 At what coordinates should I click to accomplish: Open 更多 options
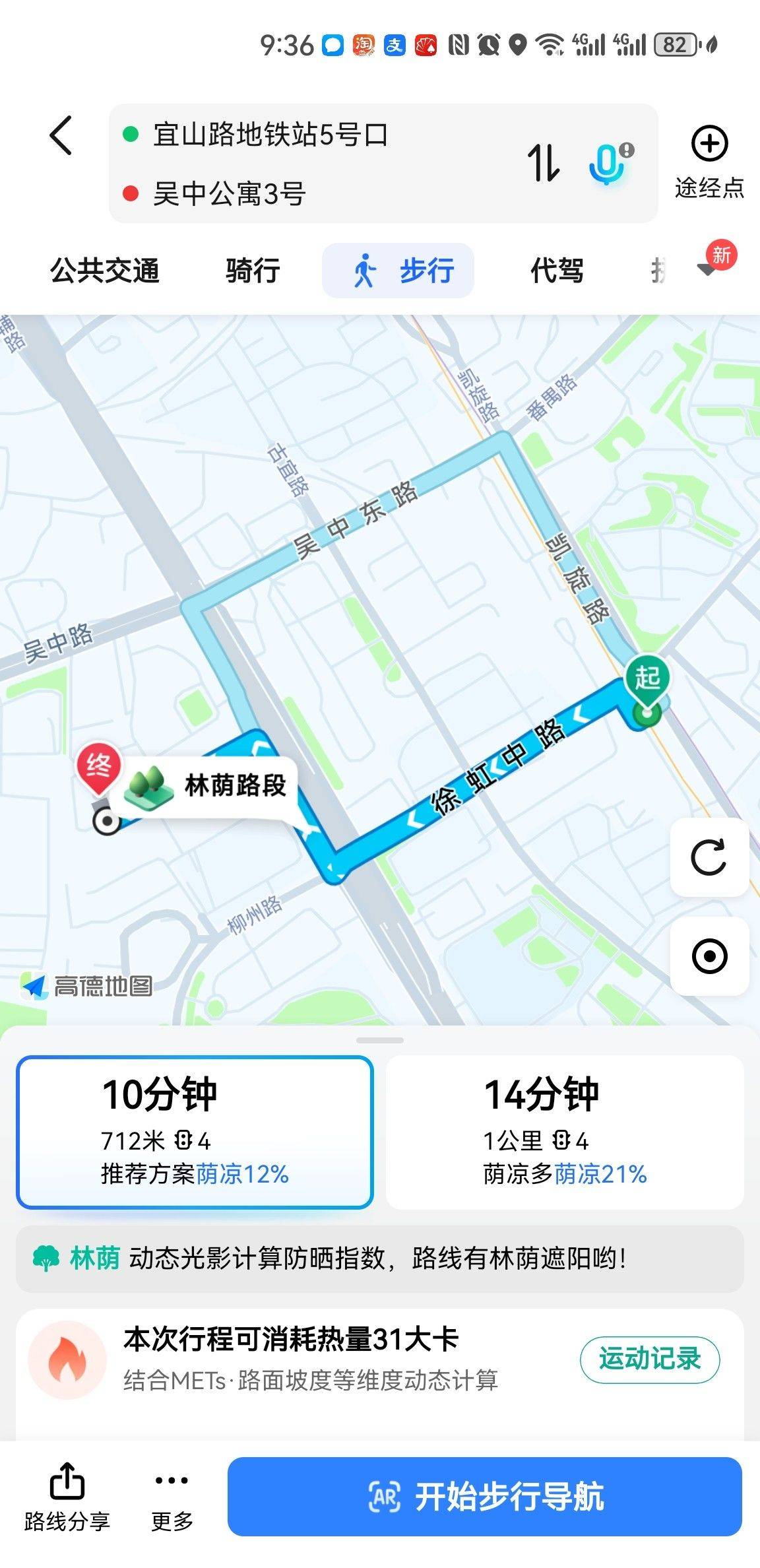point(172,1498)
